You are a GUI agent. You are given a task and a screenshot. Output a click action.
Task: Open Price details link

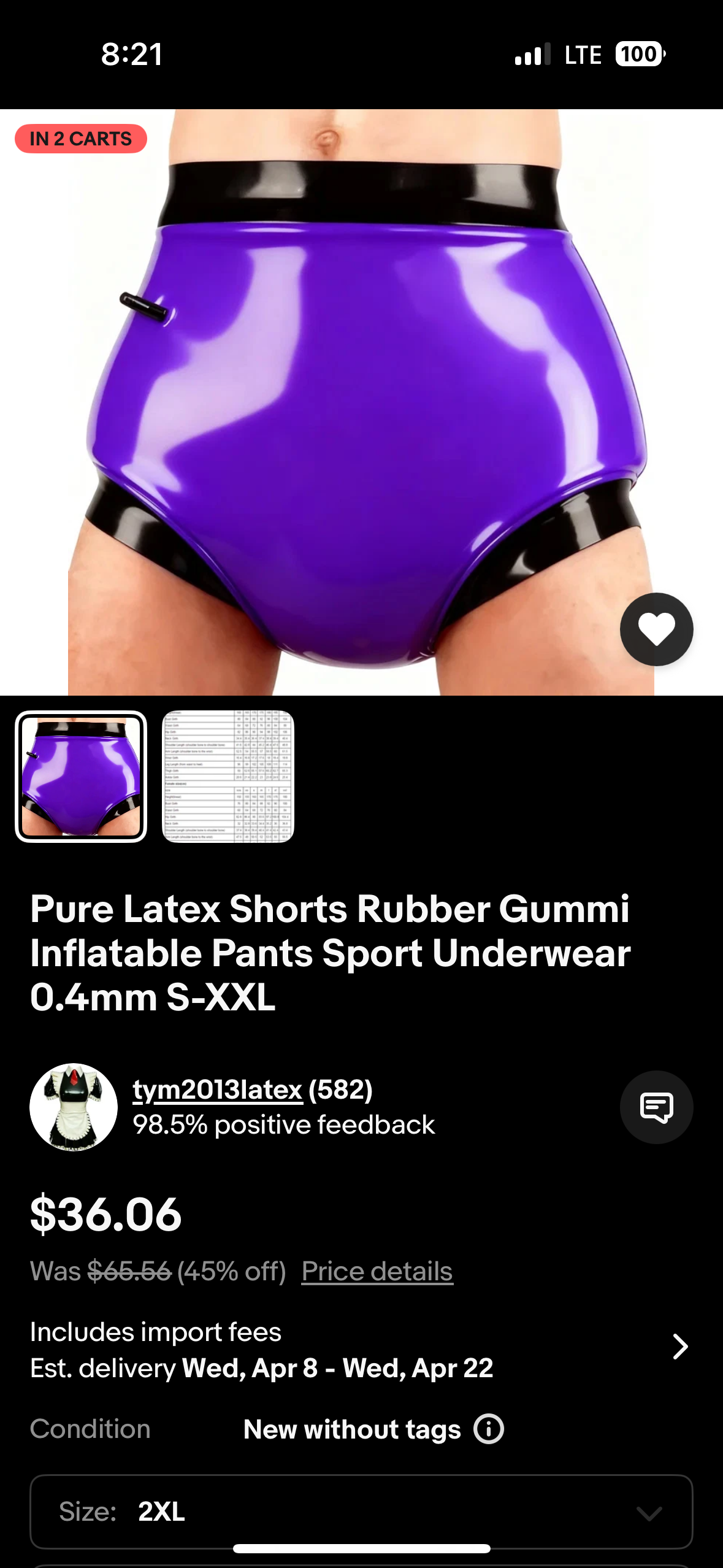pos(377,1271)
